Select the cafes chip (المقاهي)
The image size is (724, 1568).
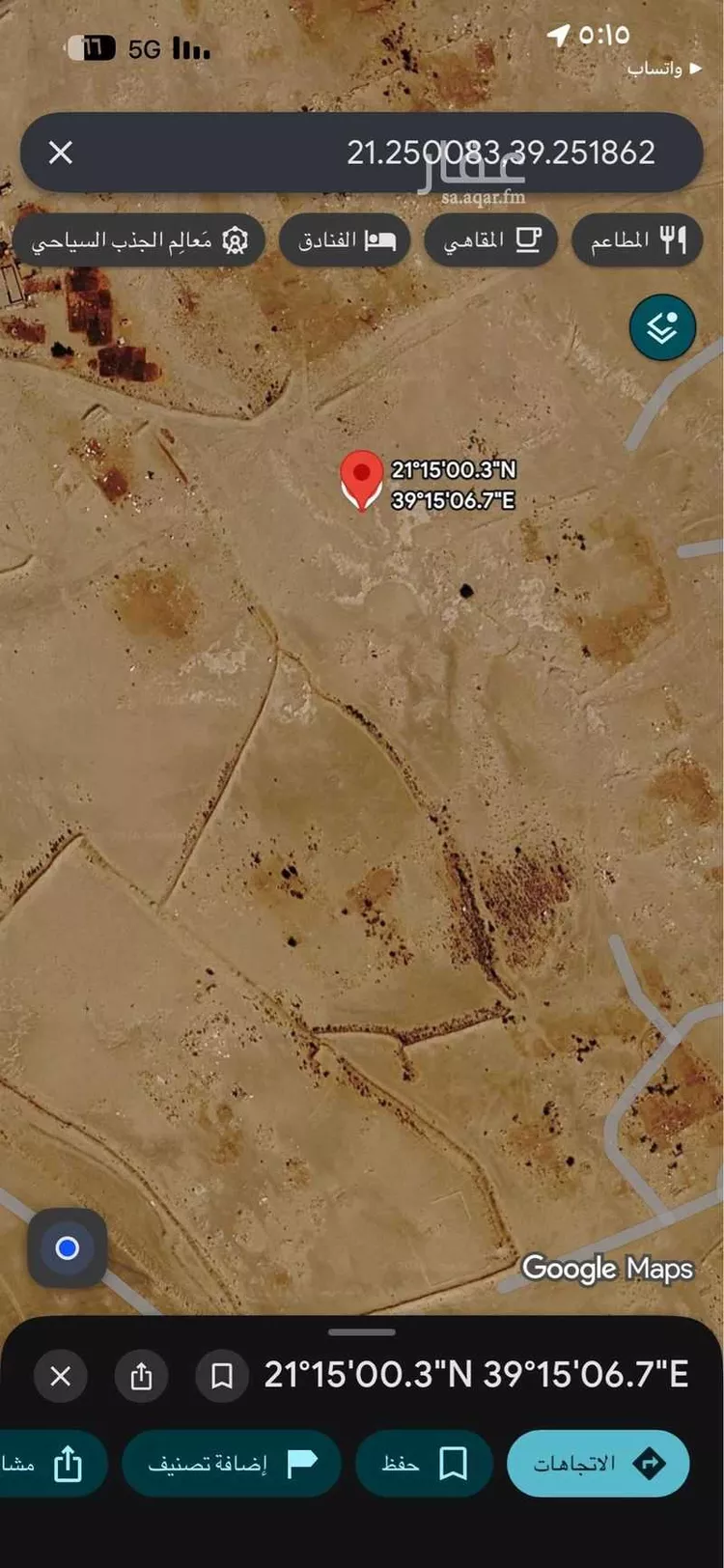pos(490,239)
